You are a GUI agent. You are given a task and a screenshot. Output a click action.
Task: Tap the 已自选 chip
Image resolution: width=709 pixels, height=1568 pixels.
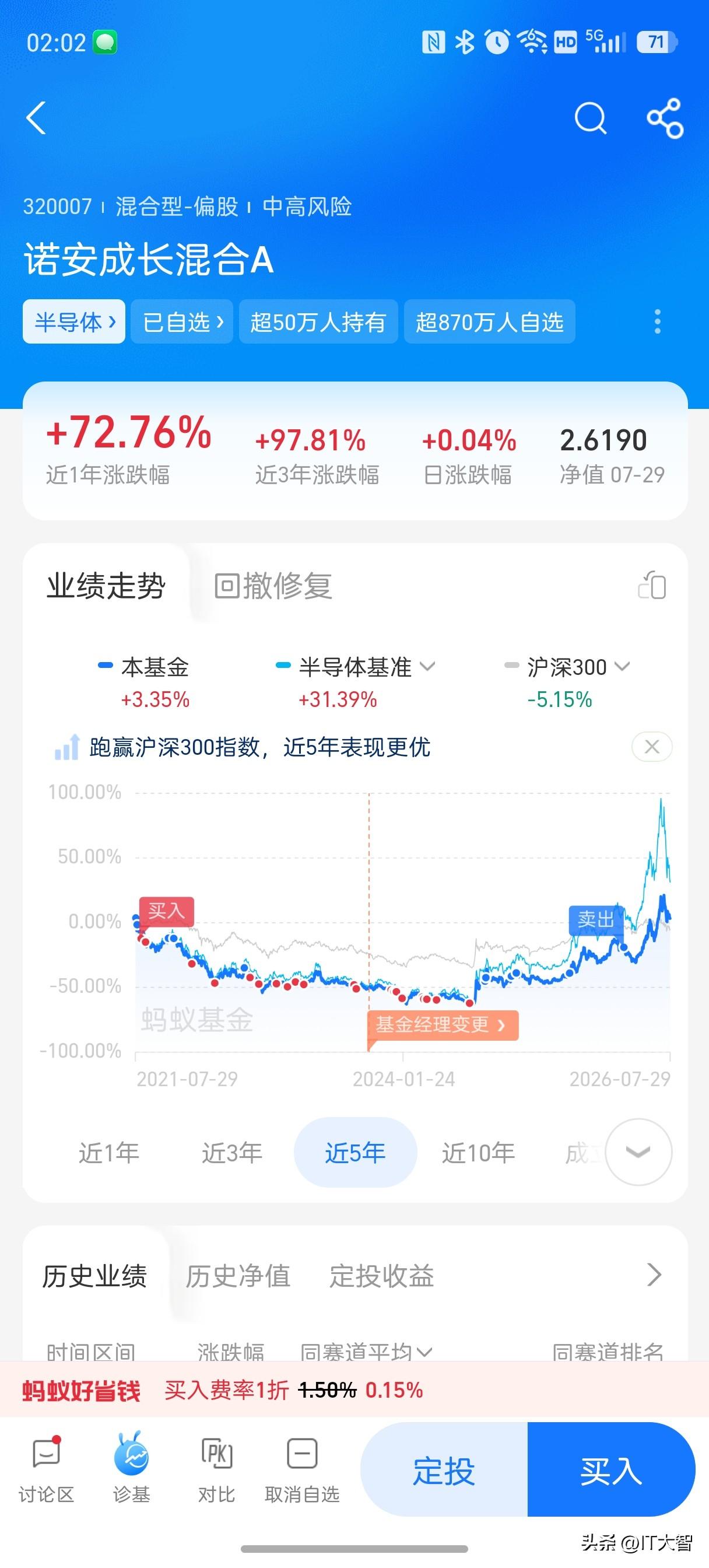point(182,321)
